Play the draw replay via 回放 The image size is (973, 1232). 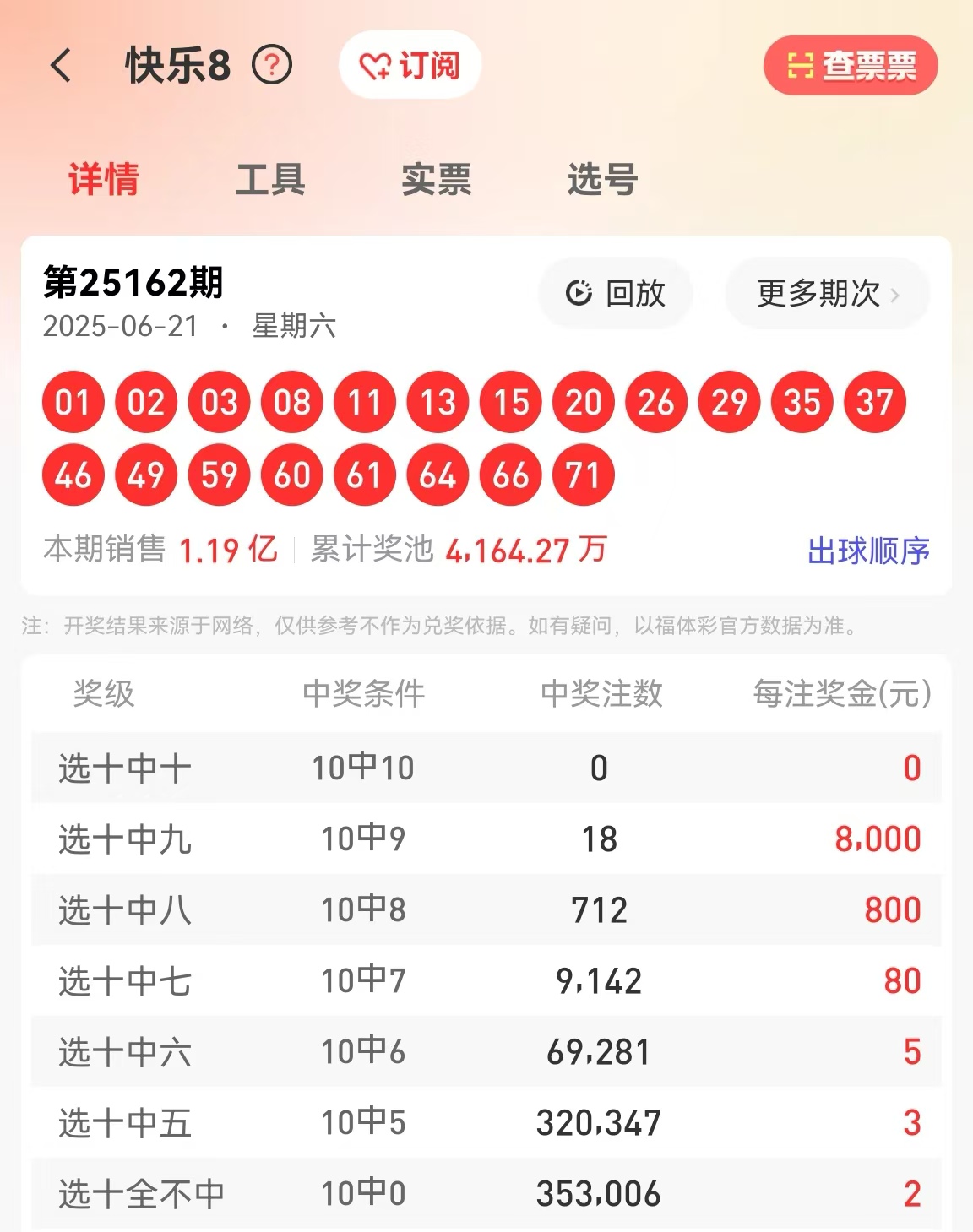616,293
